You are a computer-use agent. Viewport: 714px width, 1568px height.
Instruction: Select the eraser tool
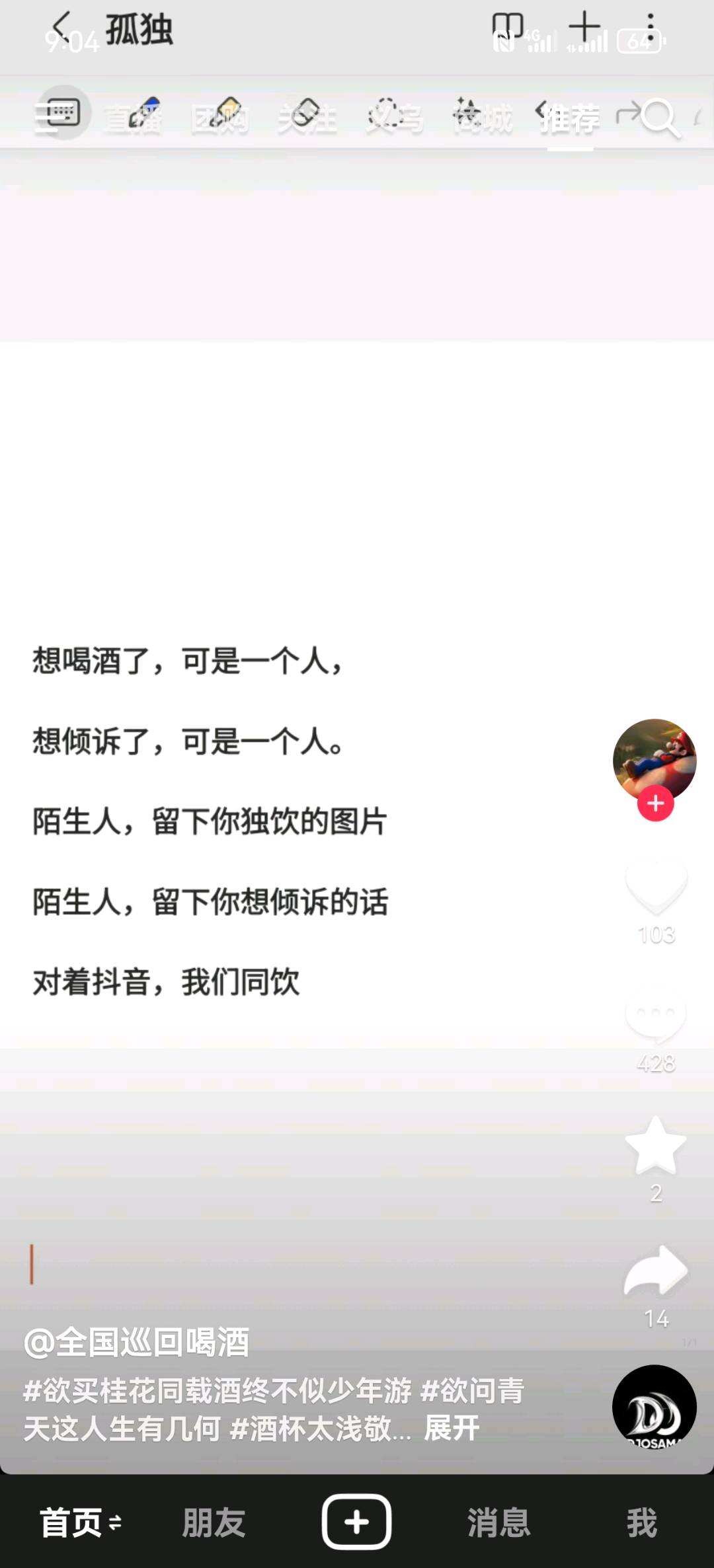[305, 112]
